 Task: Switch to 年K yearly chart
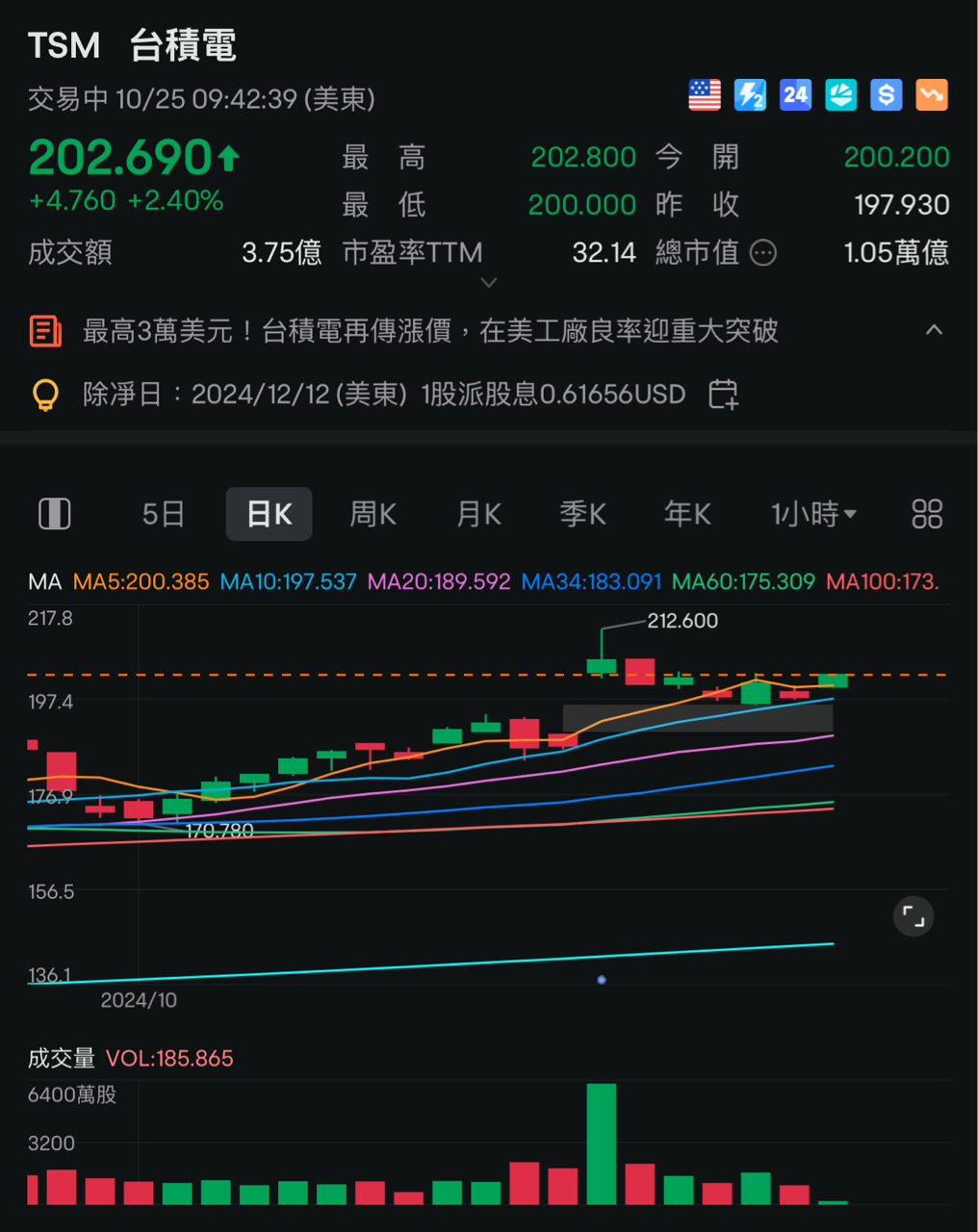point(687,514)
